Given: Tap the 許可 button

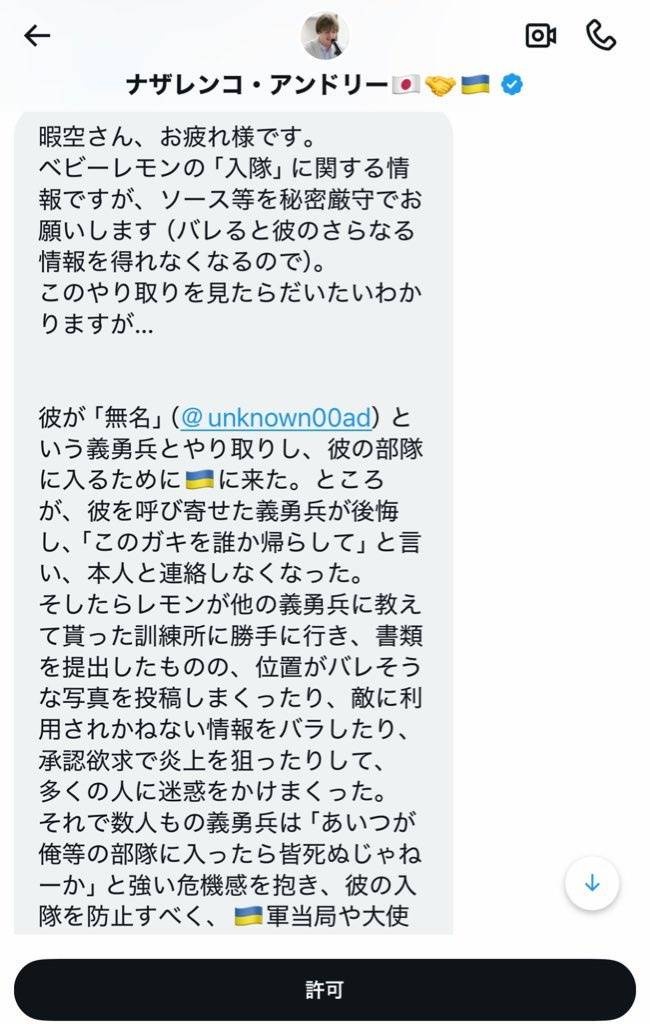Looking at the screenshot, I should [x=325, y=990].
